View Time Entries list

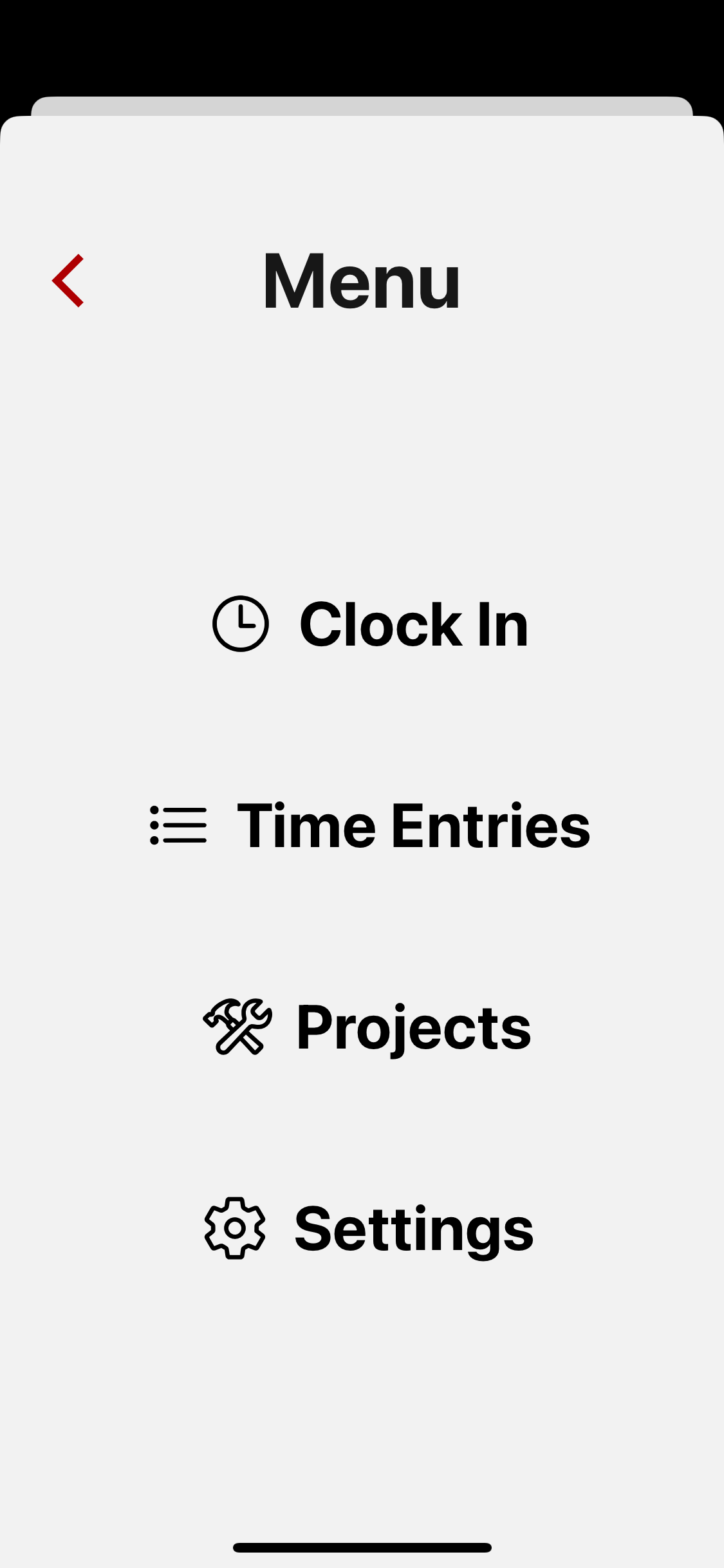[371, 825]
